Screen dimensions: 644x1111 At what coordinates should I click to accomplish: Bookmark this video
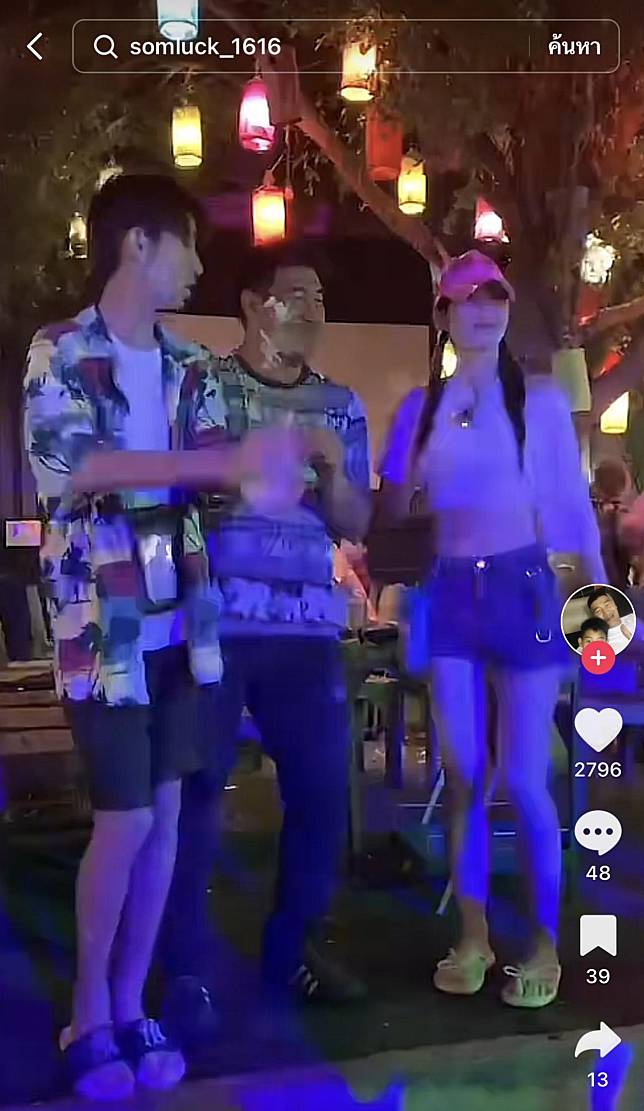pos(598,936)
